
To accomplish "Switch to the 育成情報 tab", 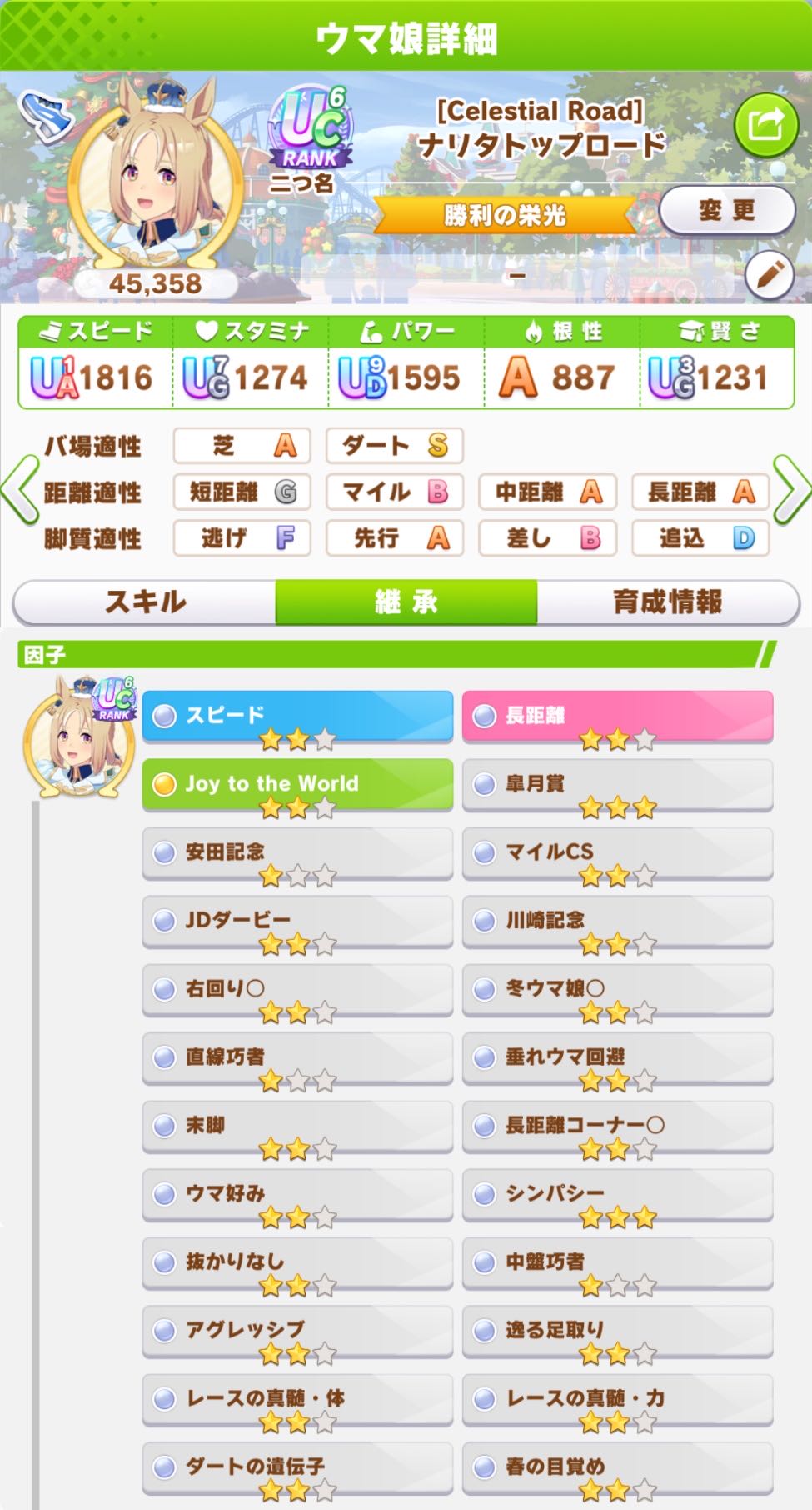I will (x=667, y=602).
